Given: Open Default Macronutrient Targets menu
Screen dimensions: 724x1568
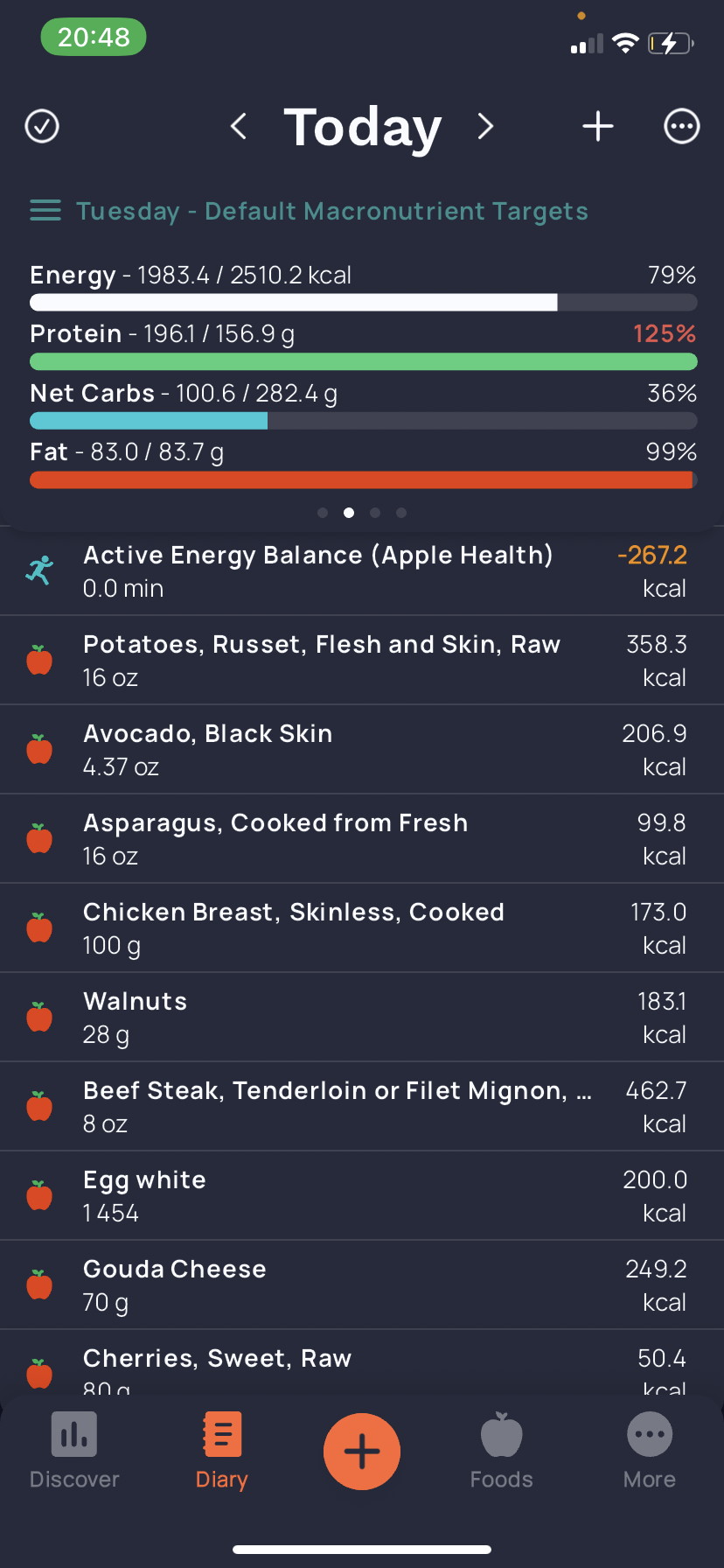Looking at the screenshot, I should coord(309,211).
